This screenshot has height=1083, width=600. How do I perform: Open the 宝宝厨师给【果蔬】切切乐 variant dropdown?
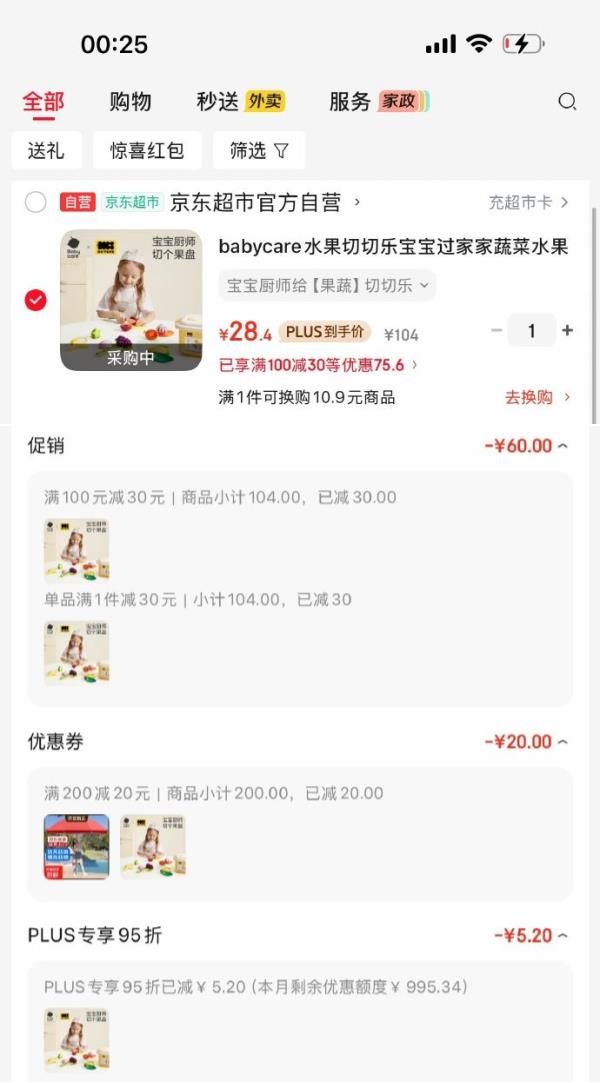pyautogui.click(x=327, y=285)
